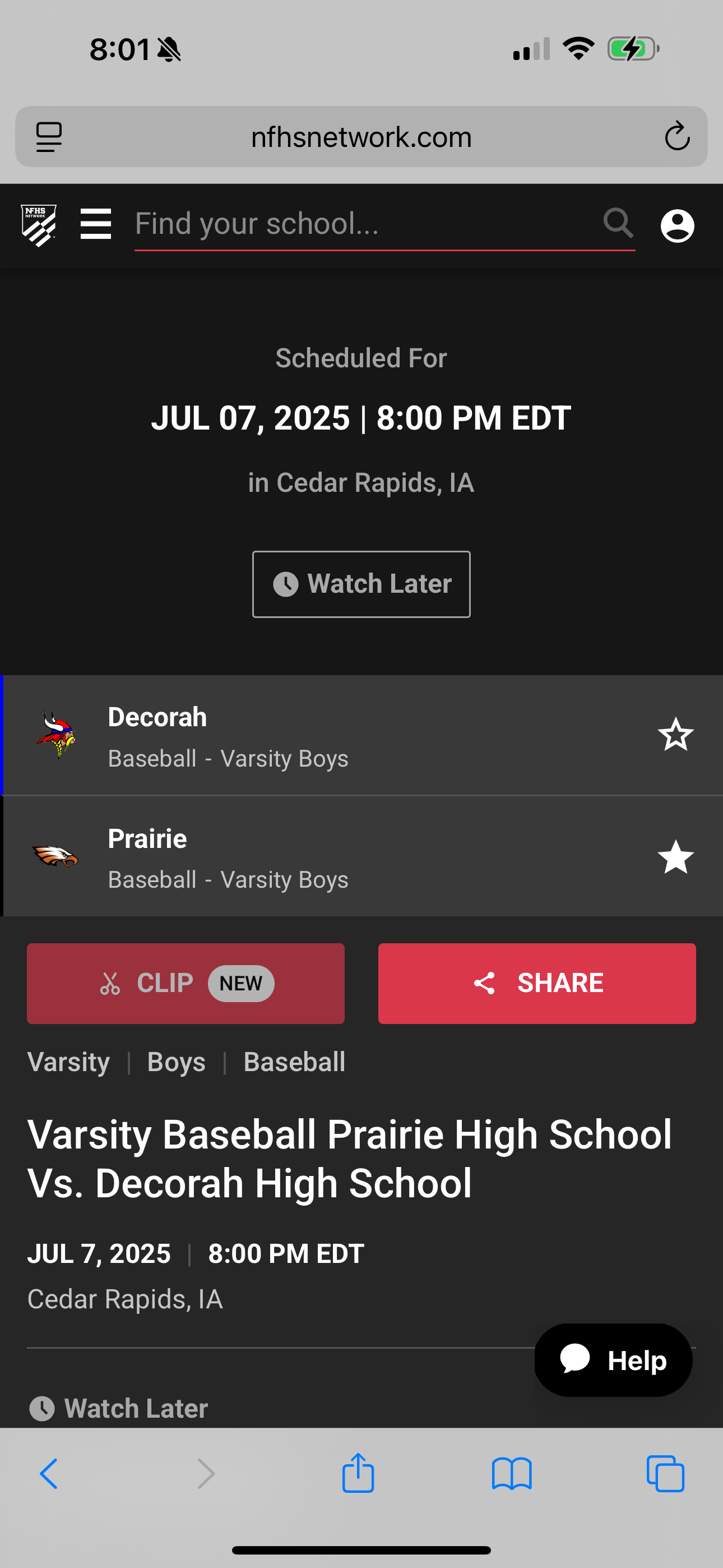723x1568 pixels.
Task: Go back in the browser
Action: click(x=49, y=1474)
